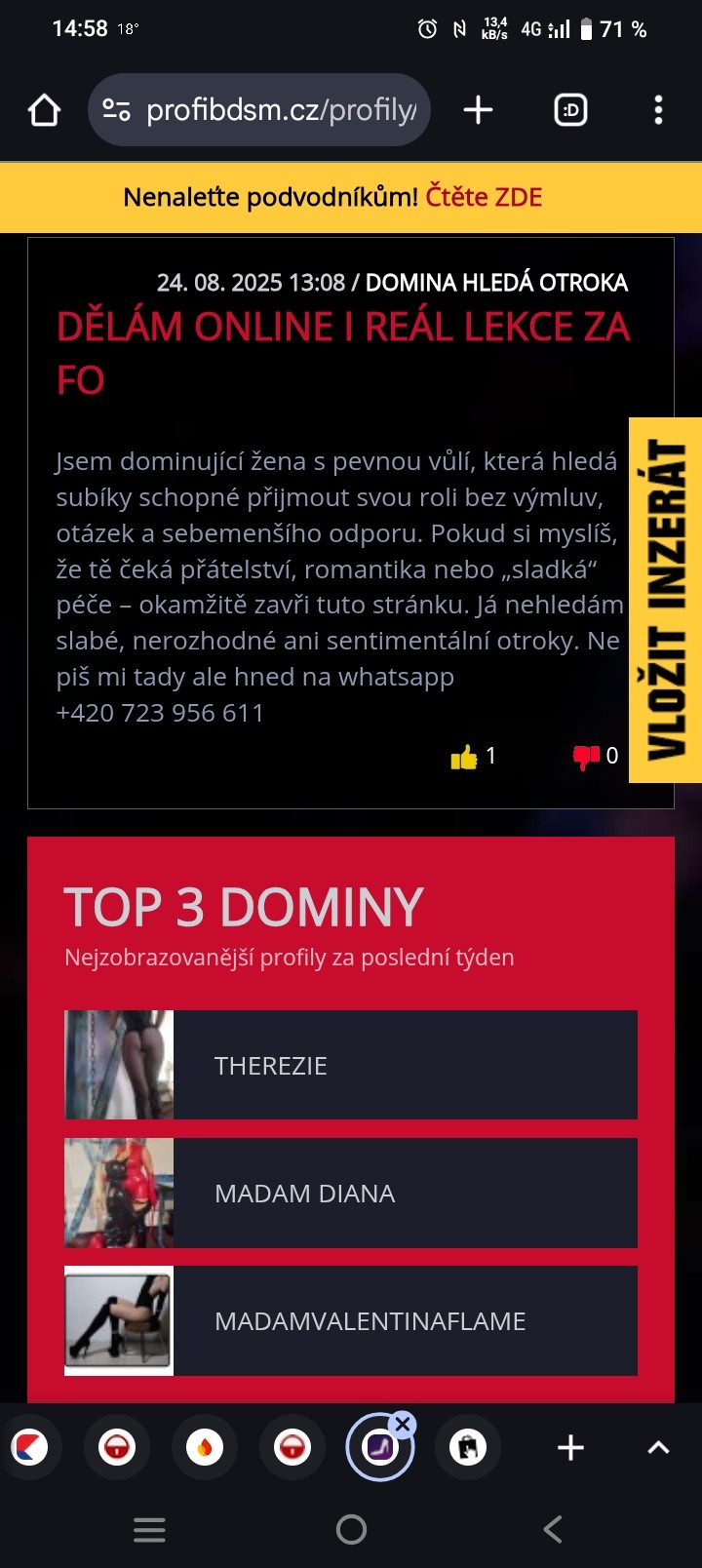Image resolution: width=702 pixels, height=1568 pixels.
Task: Open a new browser tab
Action: click(x=478, y=110)
